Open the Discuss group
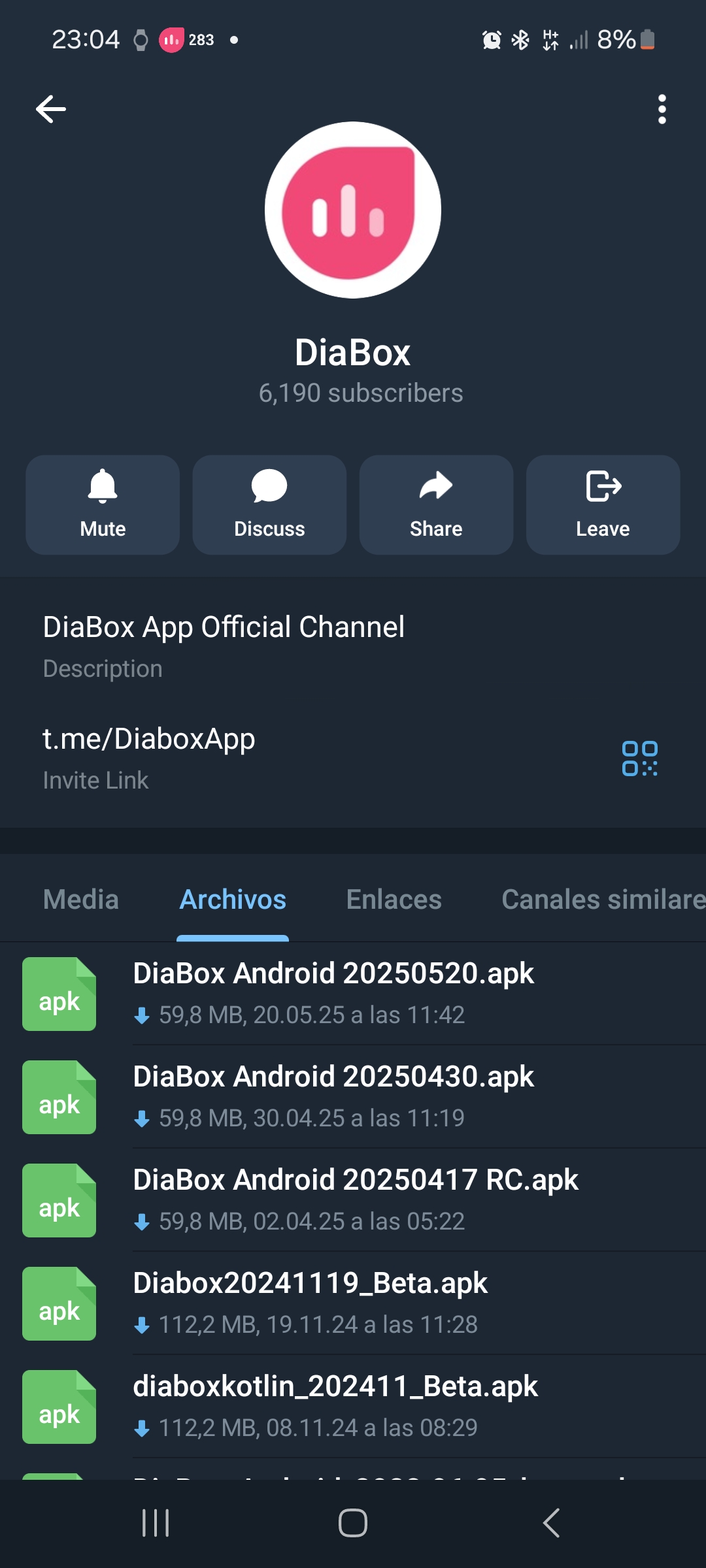Screen dimensions: 706x1568 pos(269,504)
